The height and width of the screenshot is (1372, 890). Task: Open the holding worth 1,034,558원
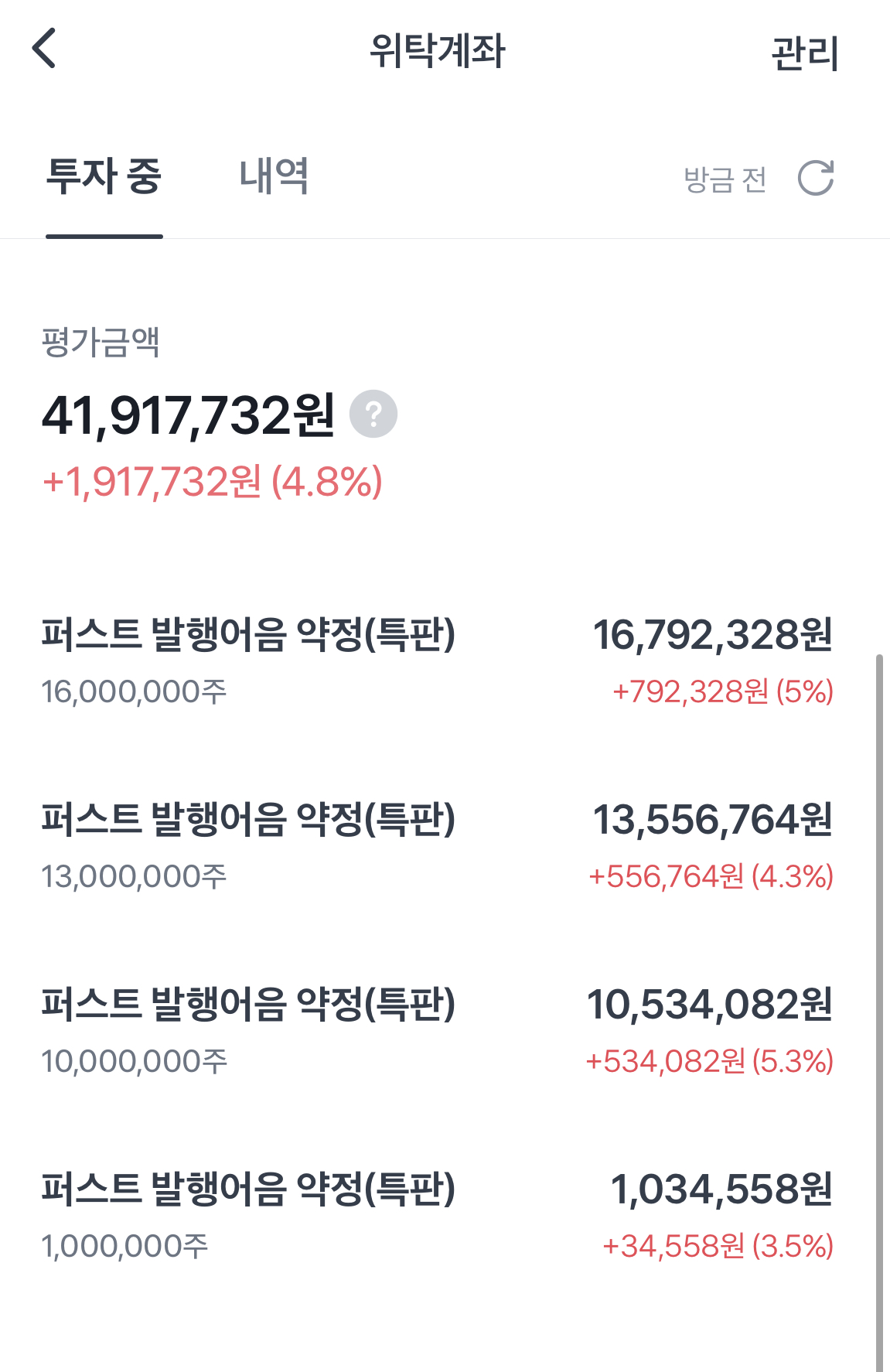tap(437, 1217)
